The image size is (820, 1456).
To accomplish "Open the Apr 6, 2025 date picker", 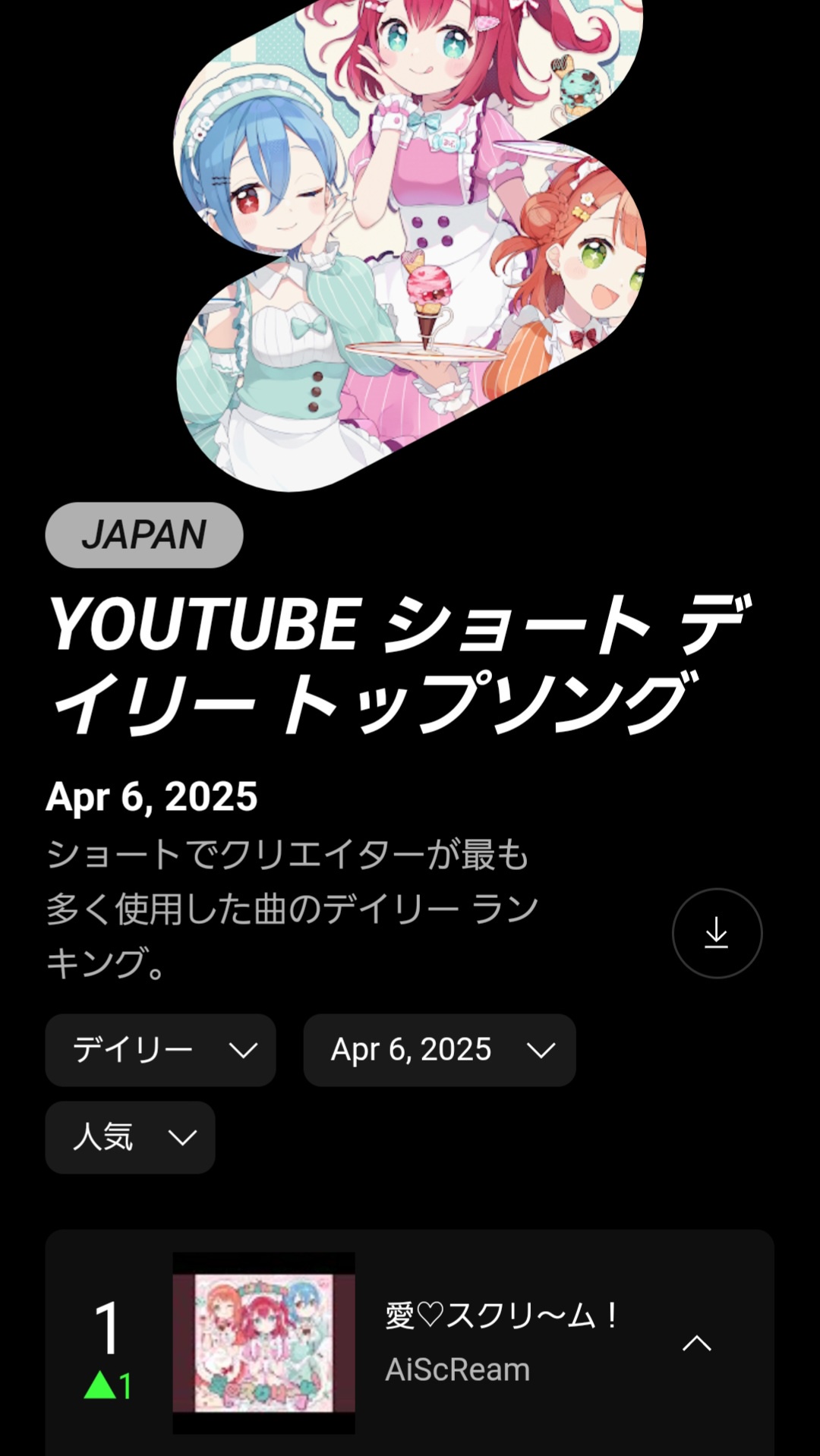I will coord(439,1050).
